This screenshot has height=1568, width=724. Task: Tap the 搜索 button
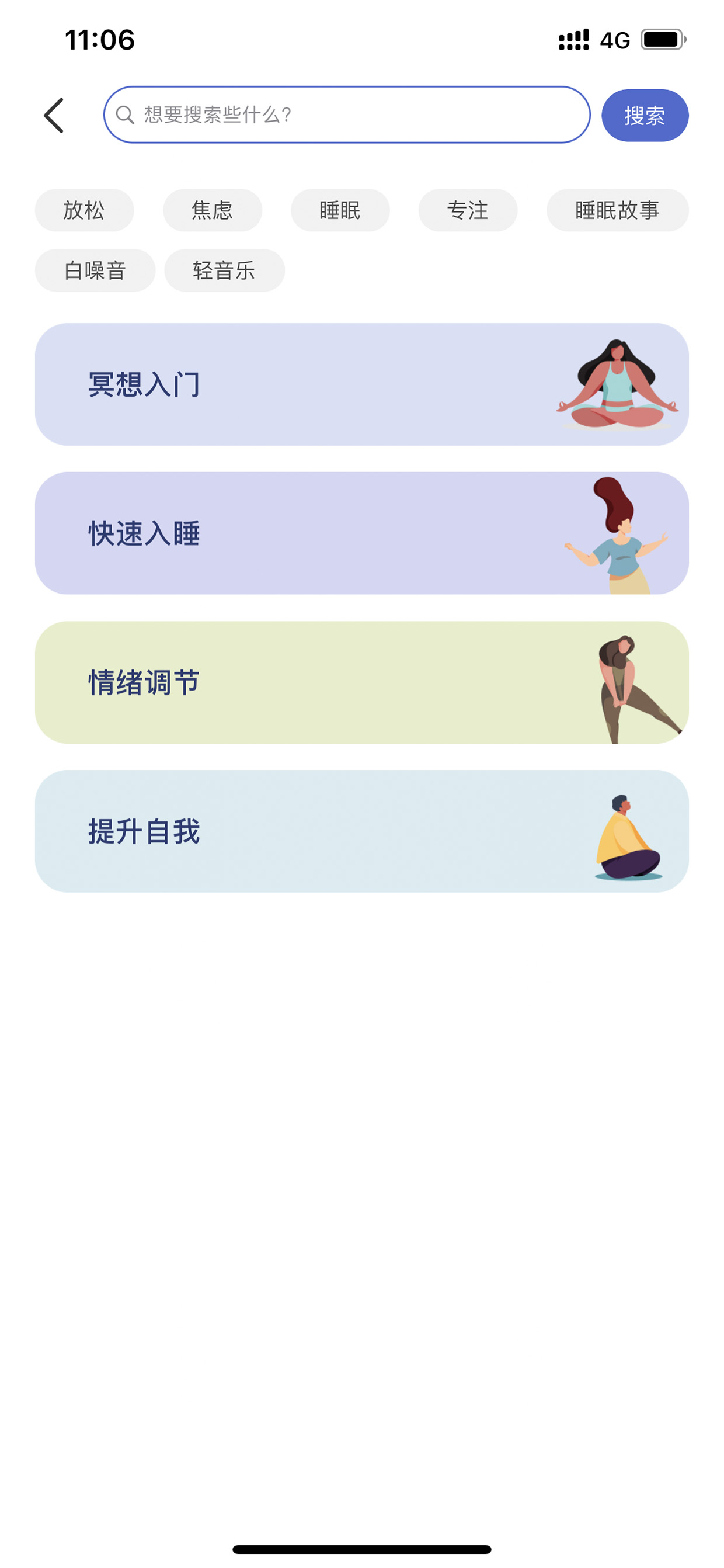645,115
